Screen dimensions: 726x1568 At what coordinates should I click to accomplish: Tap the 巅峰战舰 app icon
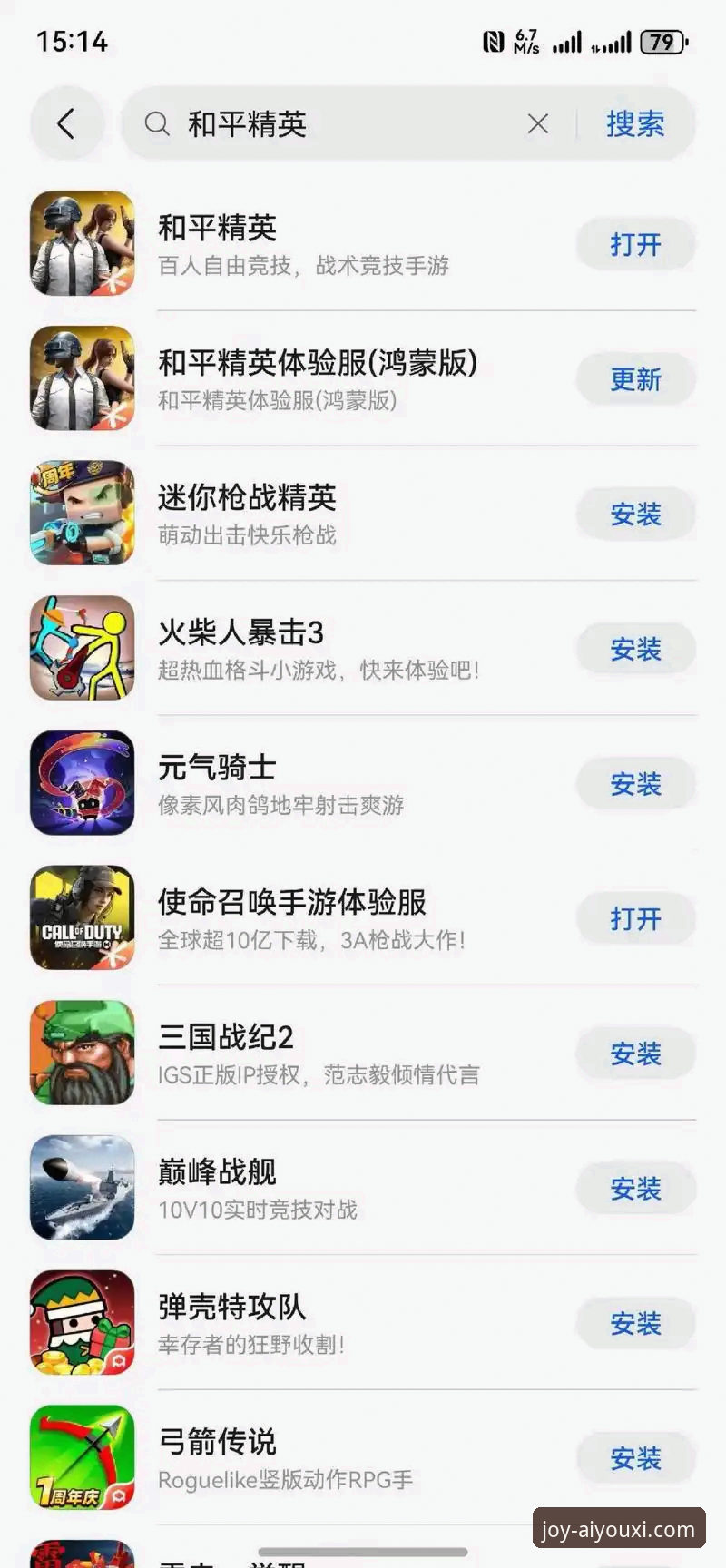[81, 1187]
